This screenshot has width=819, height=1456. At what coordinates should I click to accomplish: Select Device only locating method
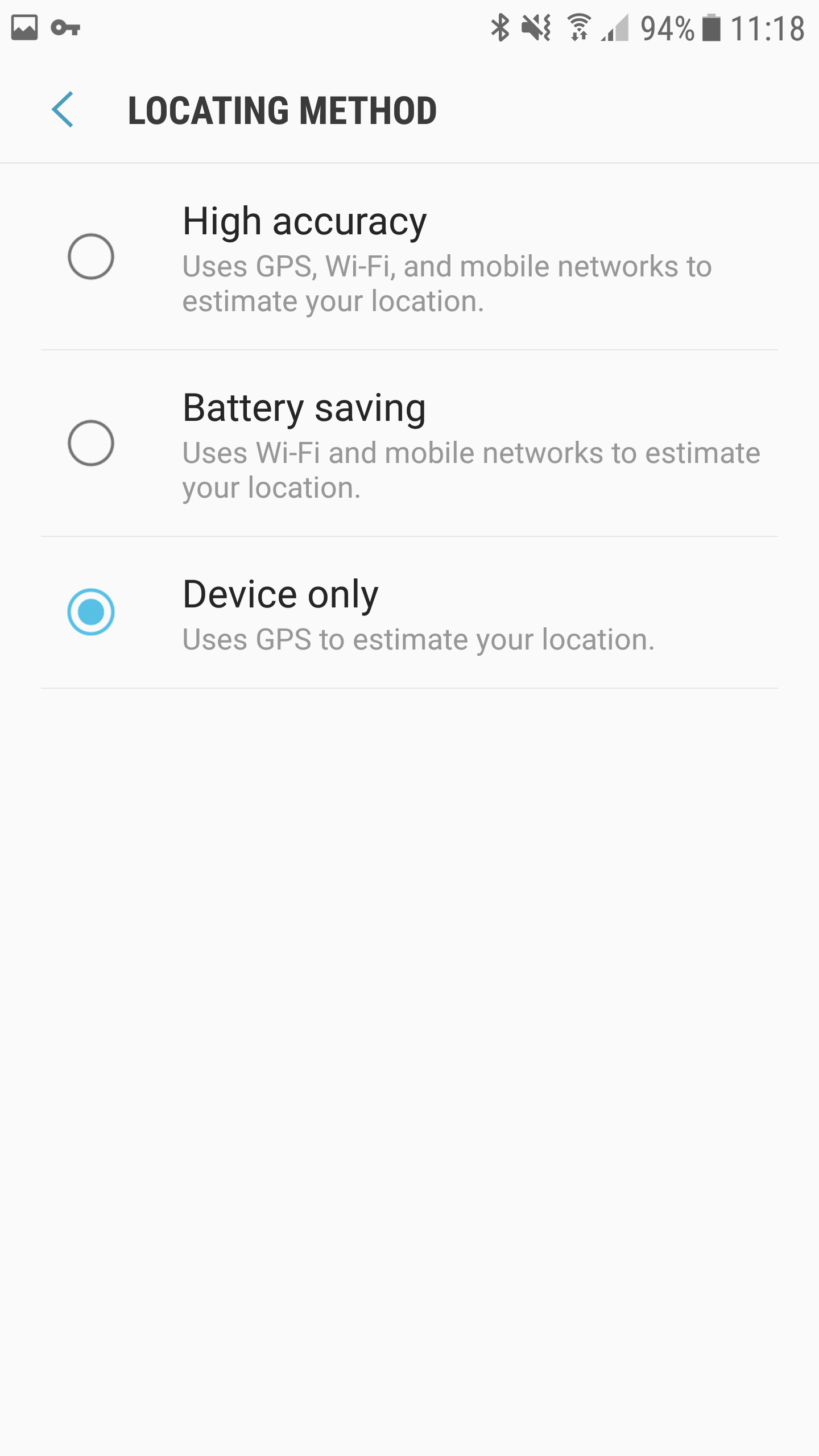click(x=91, y=612)
